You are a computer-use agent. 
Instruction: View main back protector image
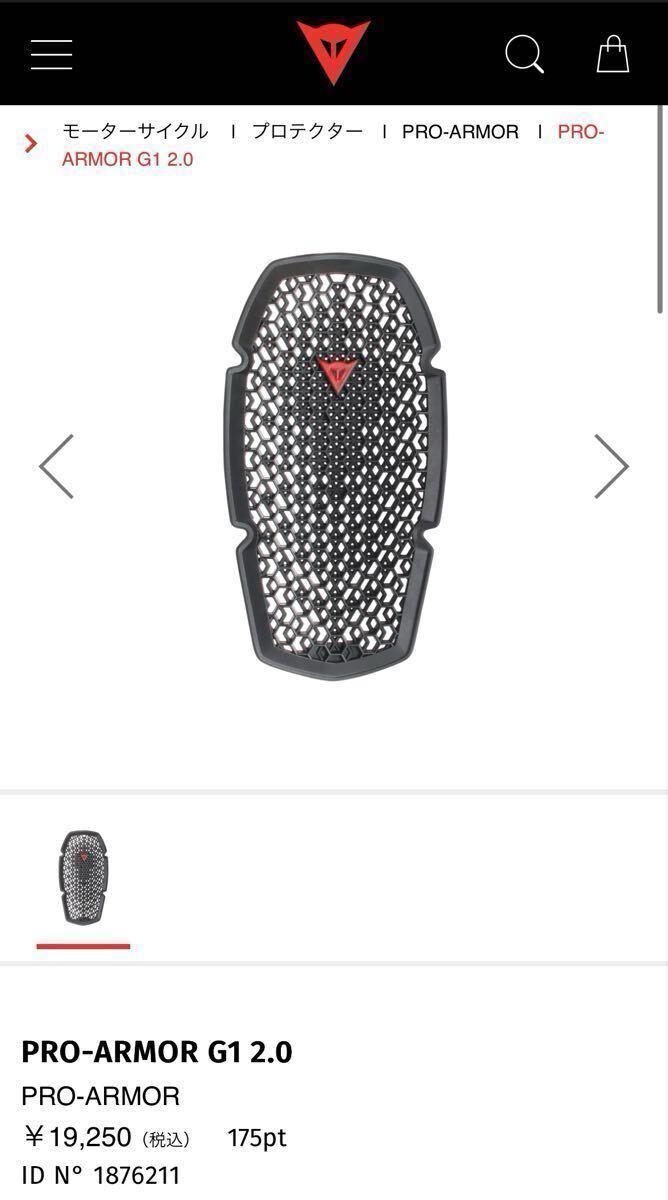coord(334,466)
